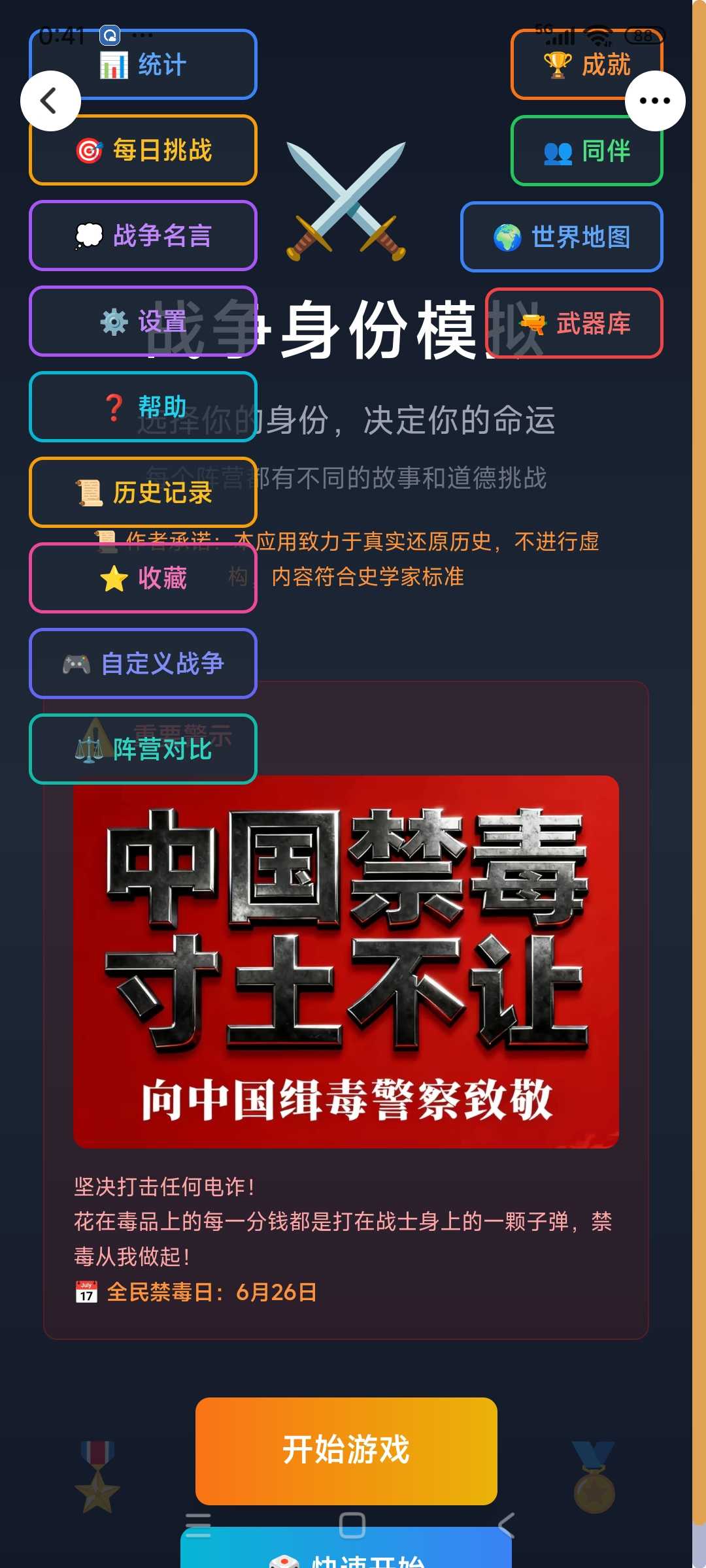Open the 世界地图 world map
The image size is (706, 1568).
(x=562, y=237)
